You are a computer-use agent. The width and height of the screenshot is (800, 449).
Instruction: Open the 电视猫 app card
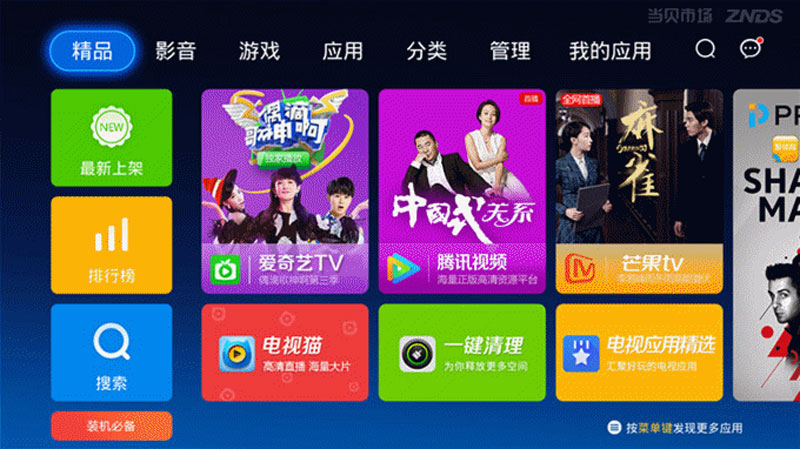285,352
